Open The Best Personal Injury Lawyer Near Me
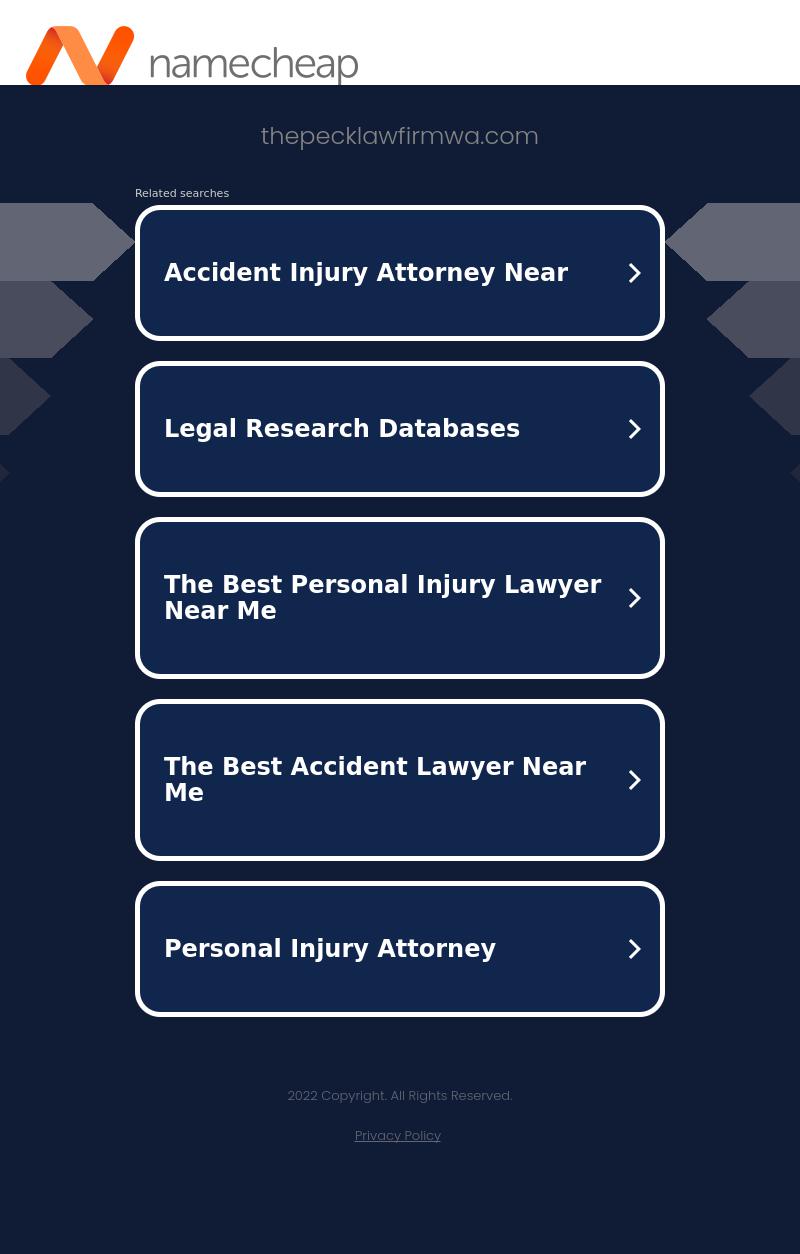Image resolution: width=800 pixels, height=1254 pixels. coord(383,598)
